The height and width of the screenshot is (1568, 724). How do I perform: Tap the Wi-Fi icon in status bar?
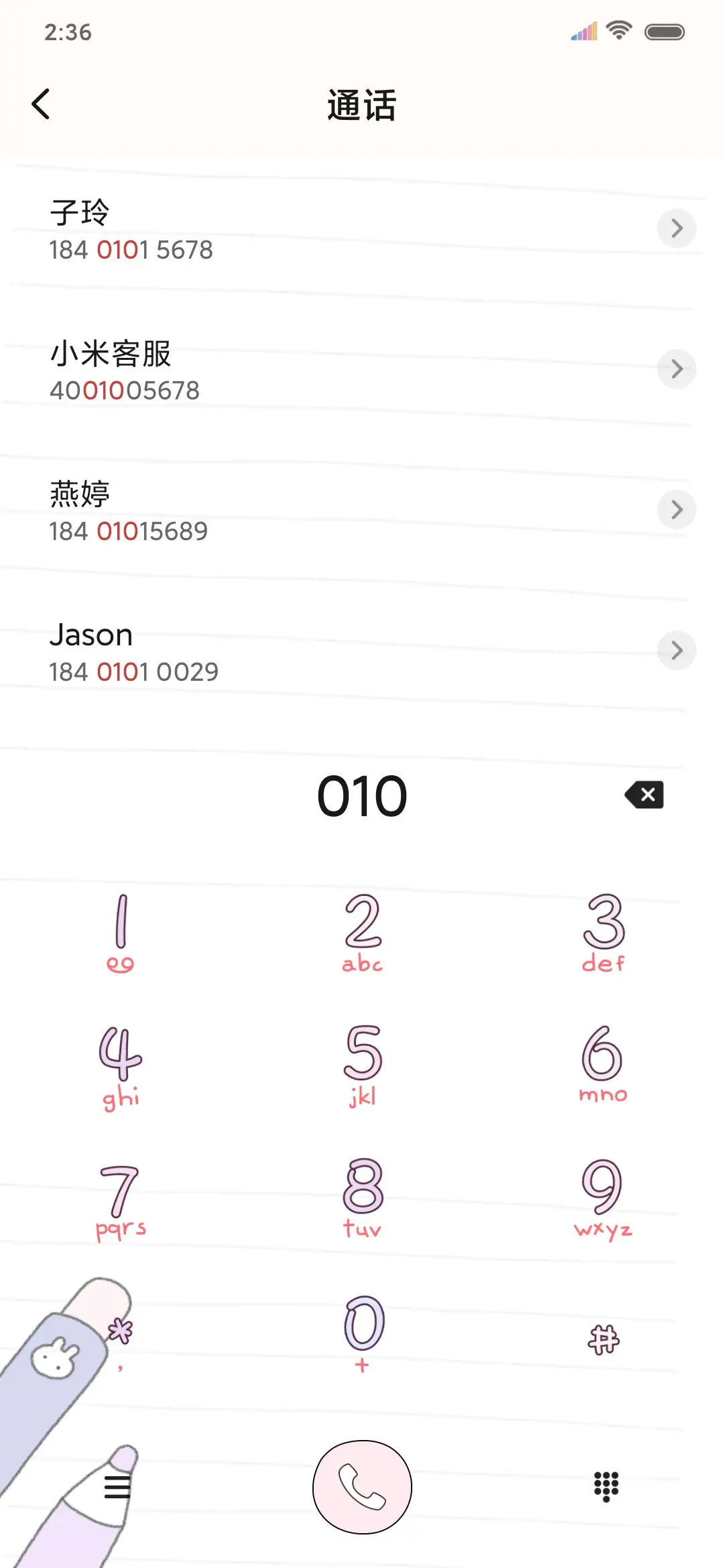[x=618, y=29]
